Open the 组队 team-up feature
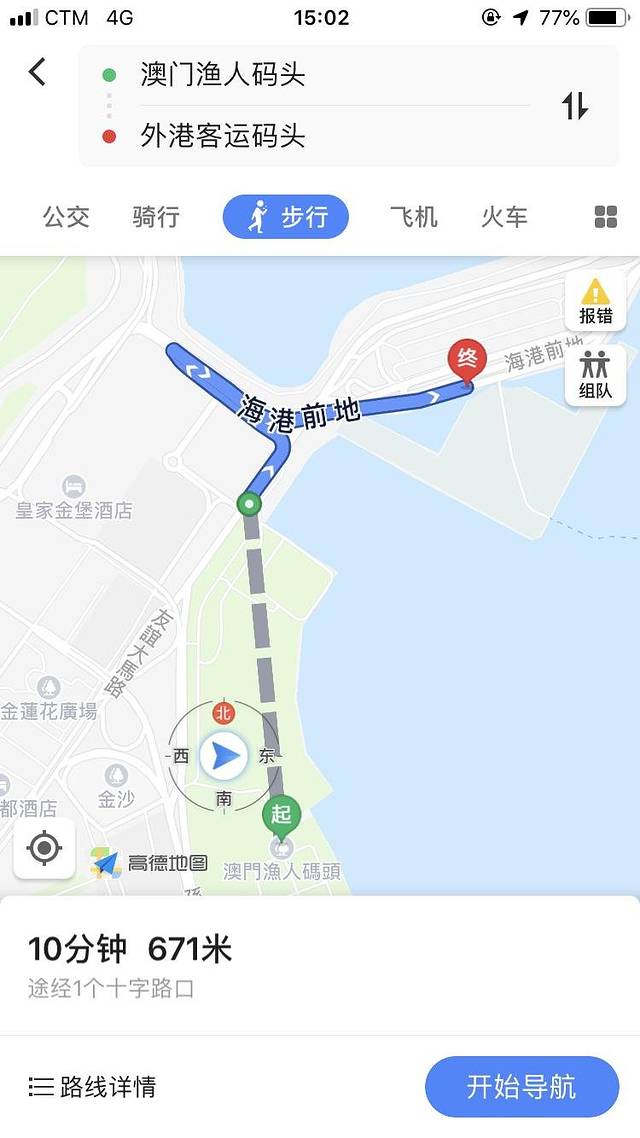Image resolution: width=640 pixels, height=1138 pixels. (596, 375)
